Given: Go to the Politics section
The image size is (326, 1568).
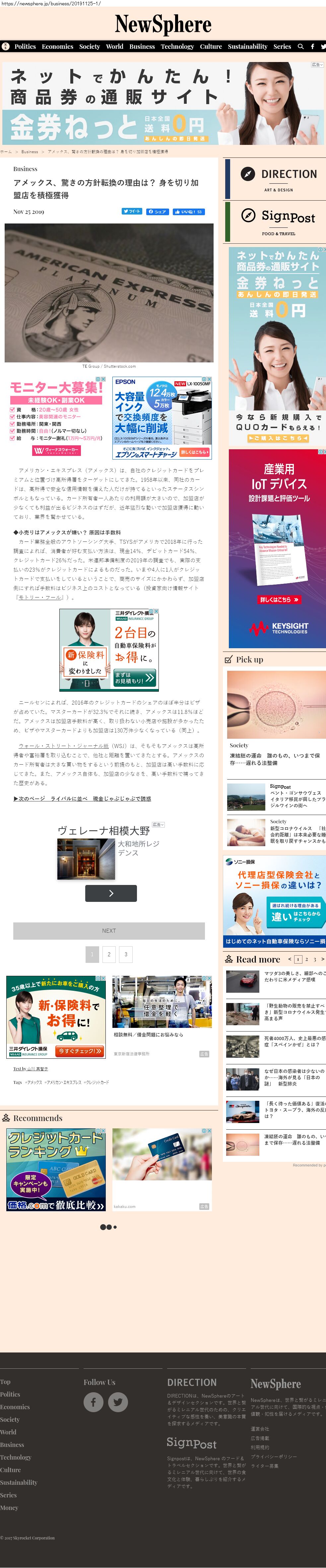Looking at the screenshot, I should click(25, 46).
